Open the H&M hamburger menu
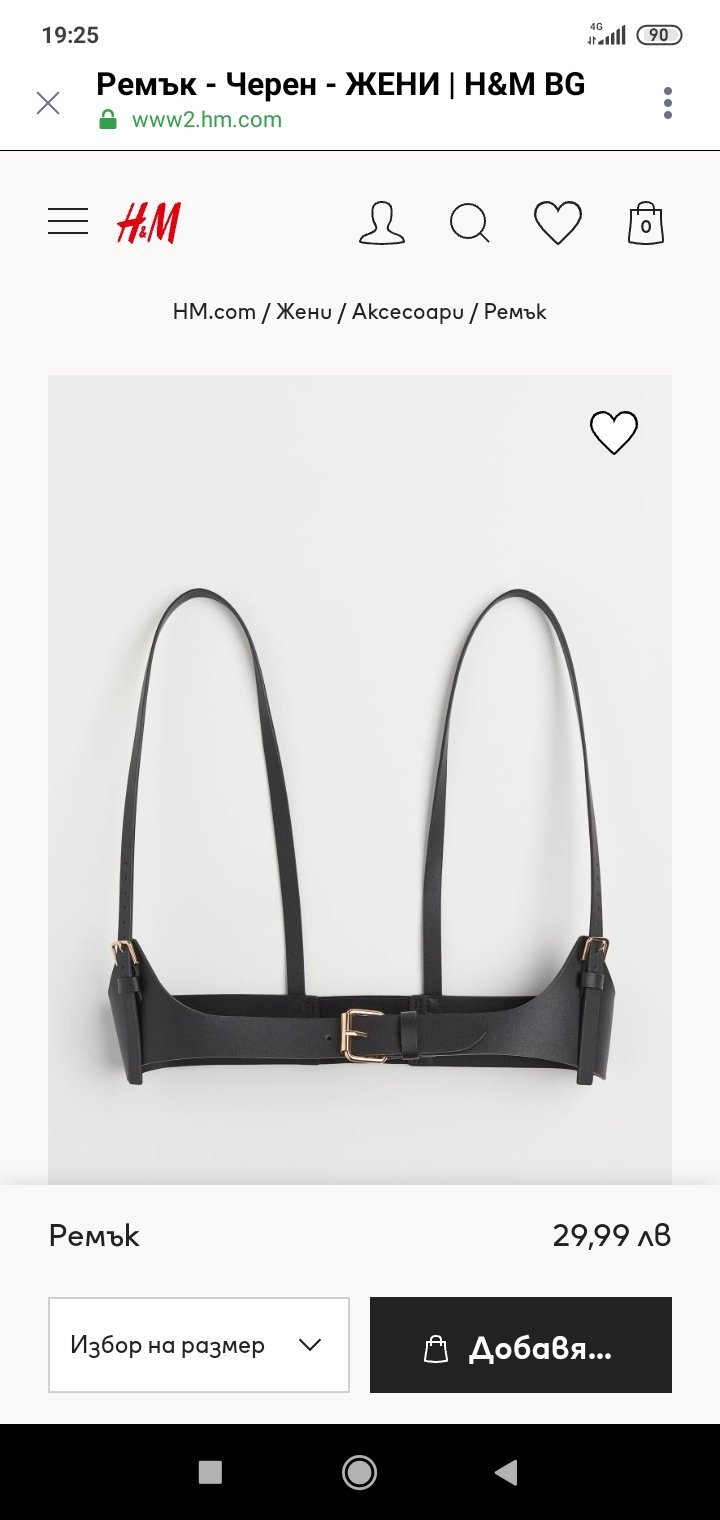The height and width of the screenshot is (1520, 720). (68, 221)
